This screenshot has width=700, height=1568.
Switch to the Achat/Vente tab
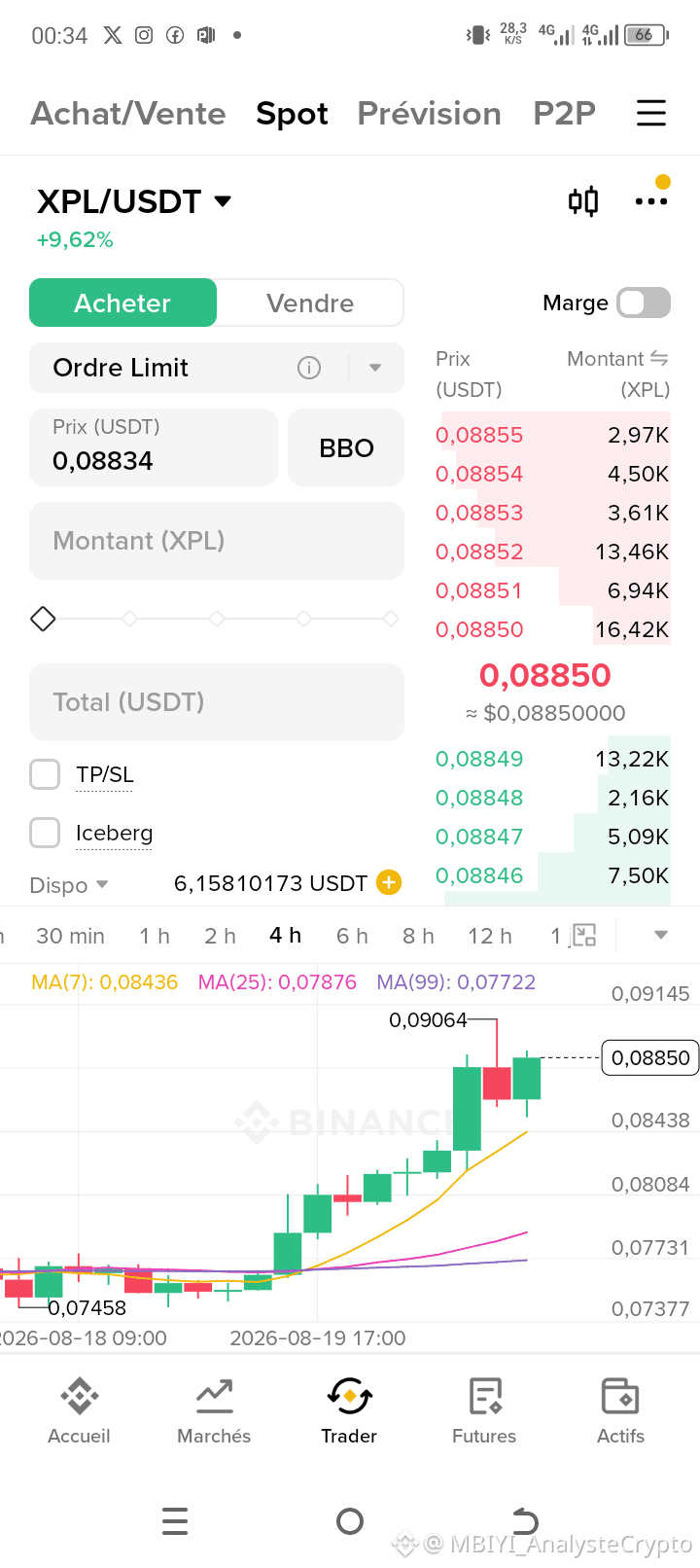[x=128, y=113]
